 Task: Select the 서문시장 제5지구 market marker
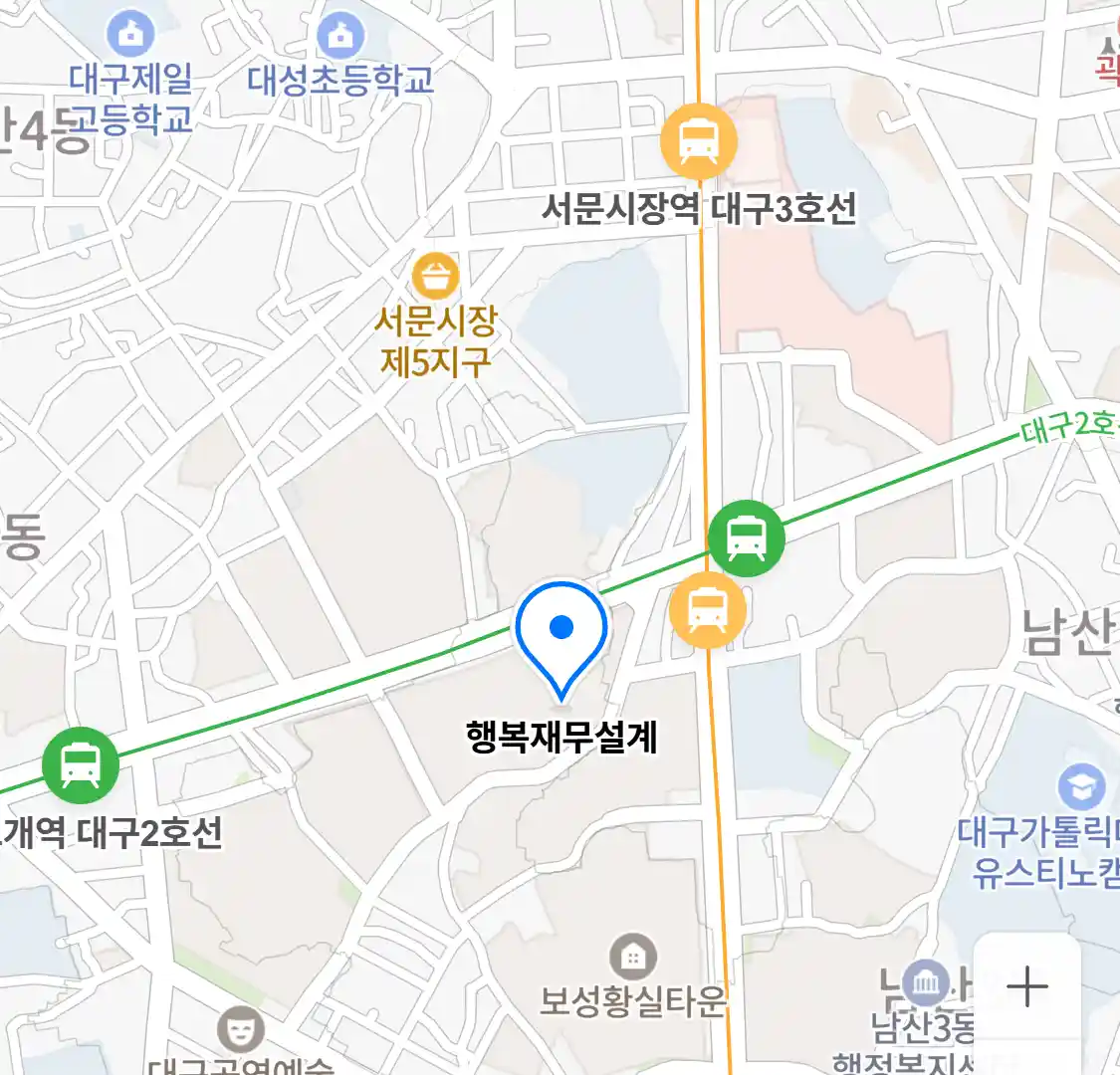click(x=435, y=277)
